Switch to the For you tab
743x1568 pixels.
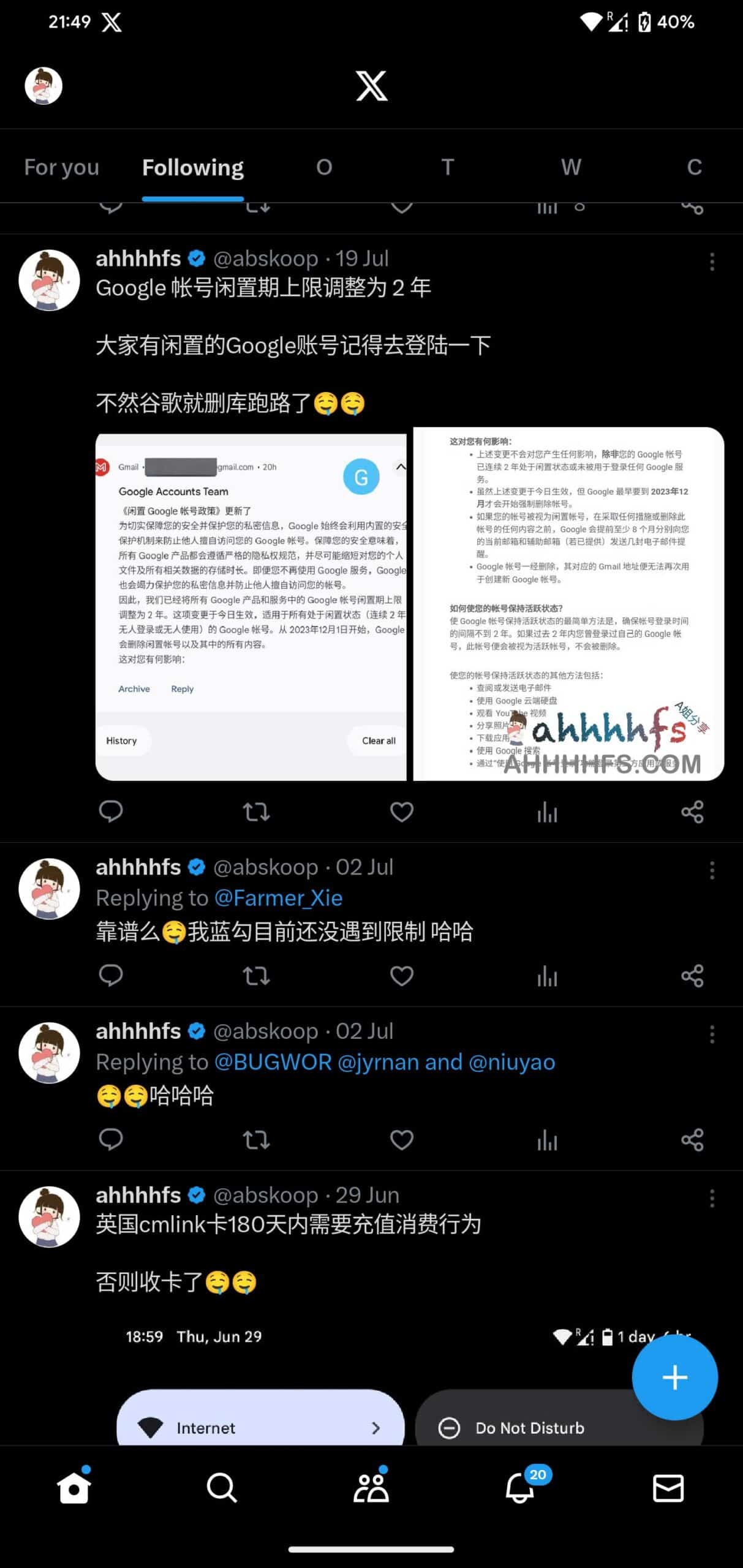click(61, 167)
